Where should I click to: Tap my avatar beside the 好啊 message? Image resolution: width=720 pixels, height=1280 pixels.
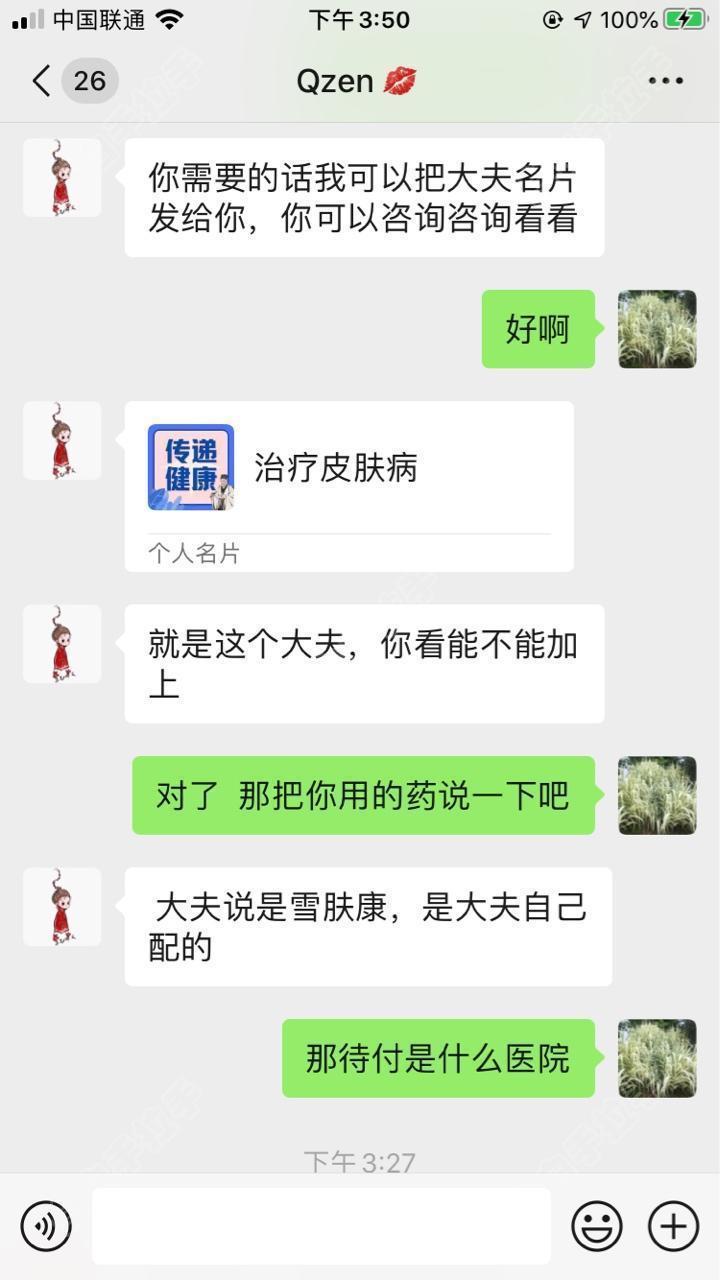pos(657,329)
